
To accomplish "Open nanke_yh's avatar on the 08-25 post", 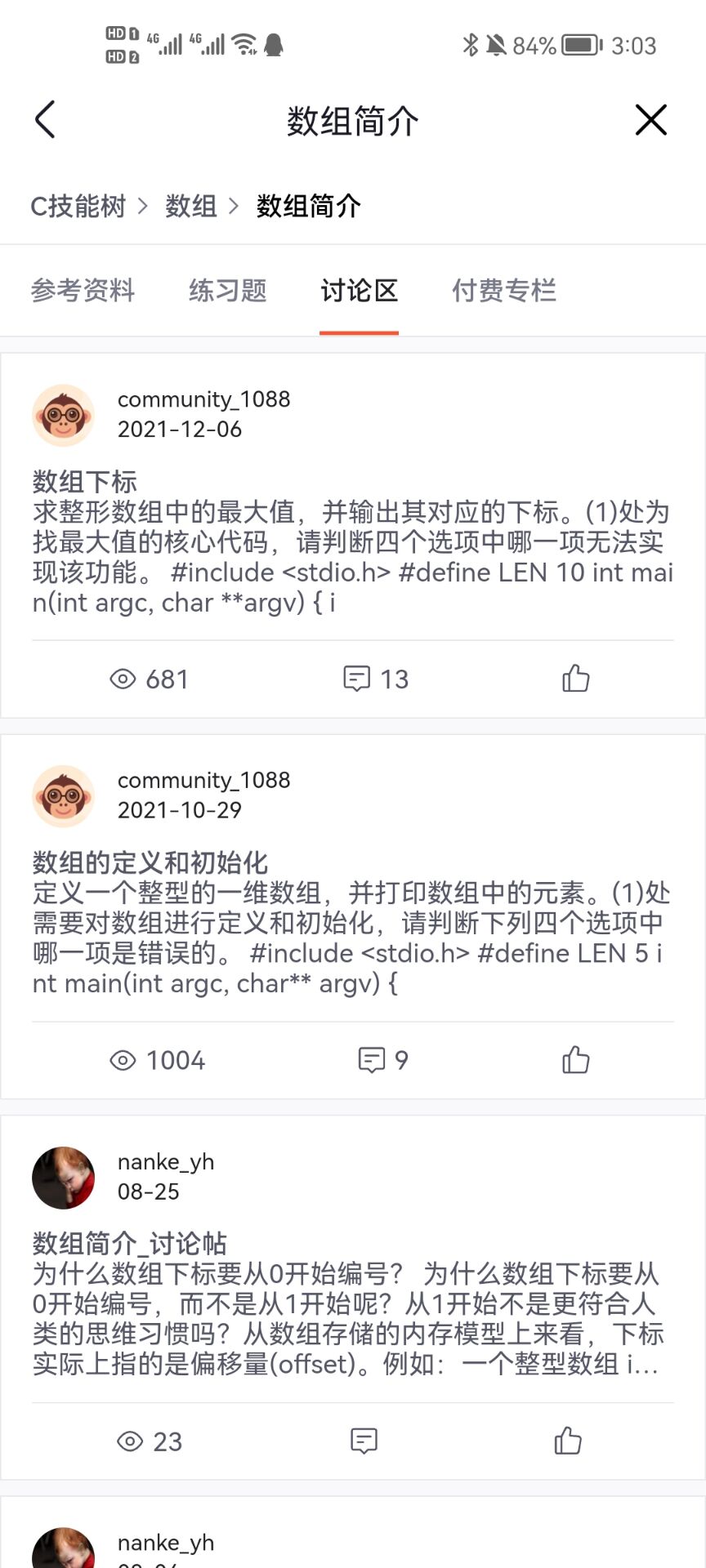I will click(64, 1178).
